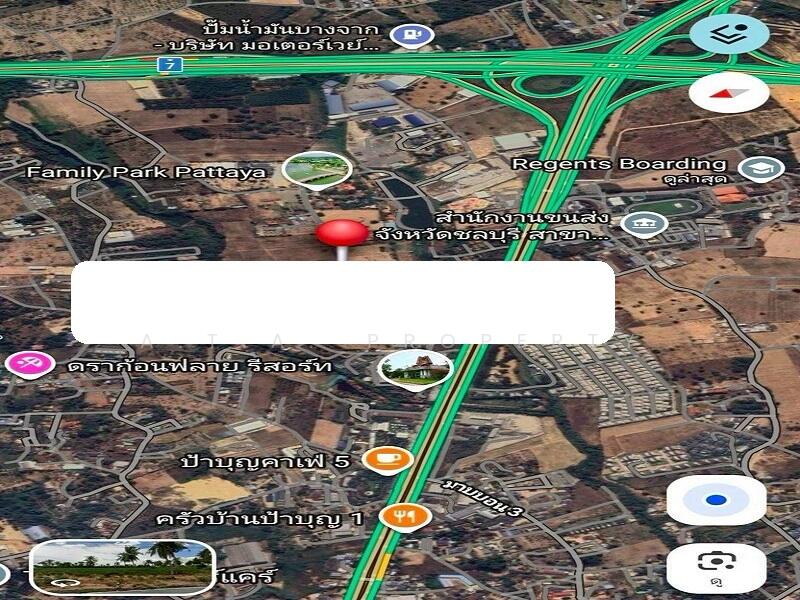Center the map on my current location

click(716, 500)
